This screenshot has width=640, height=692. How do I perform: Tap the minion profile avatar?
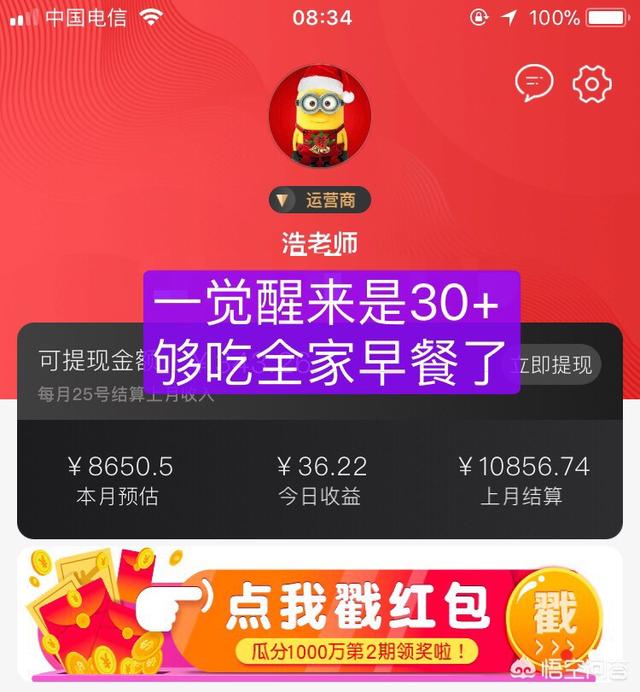[319, 117]
